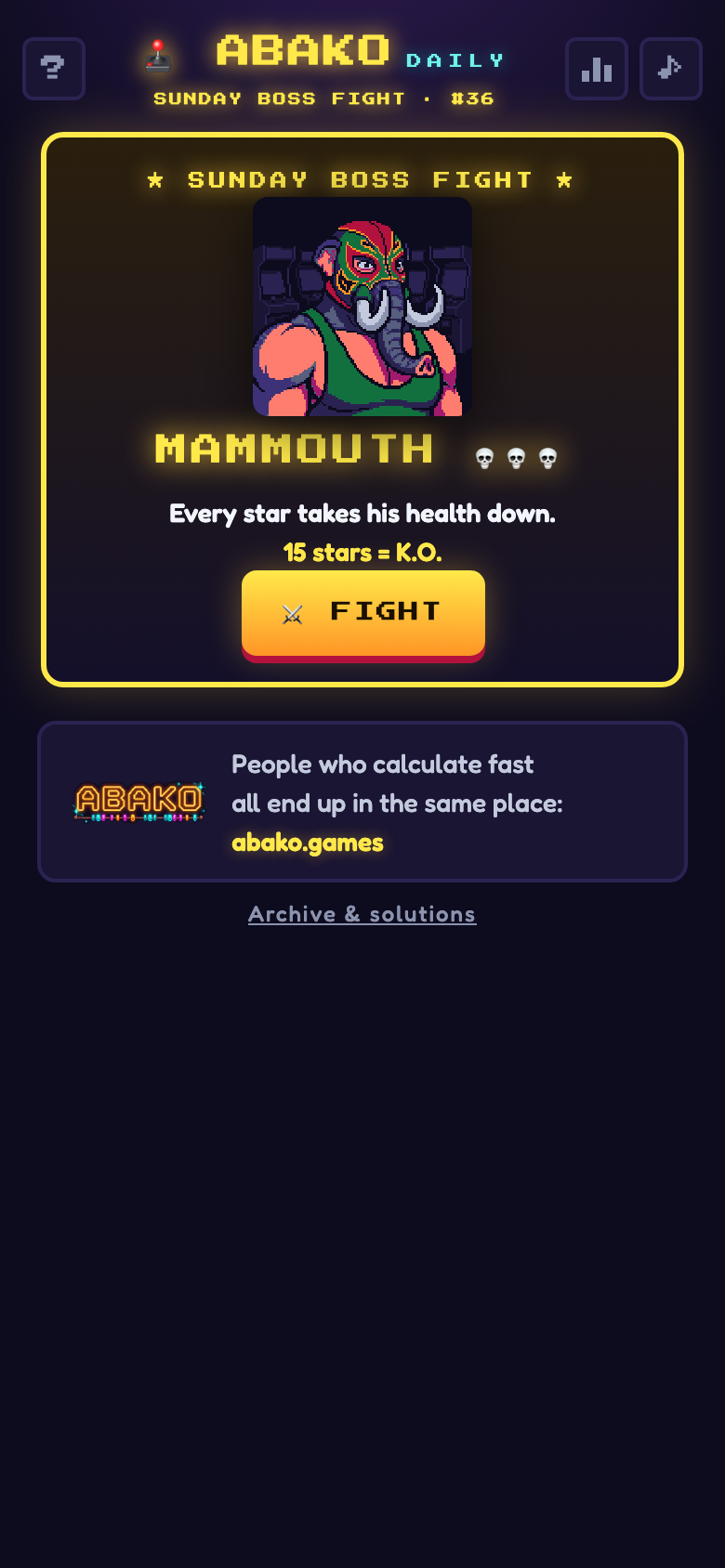725x1568 pixels.
Task: Open Archive & solutions link
Action: click(362, 914)
